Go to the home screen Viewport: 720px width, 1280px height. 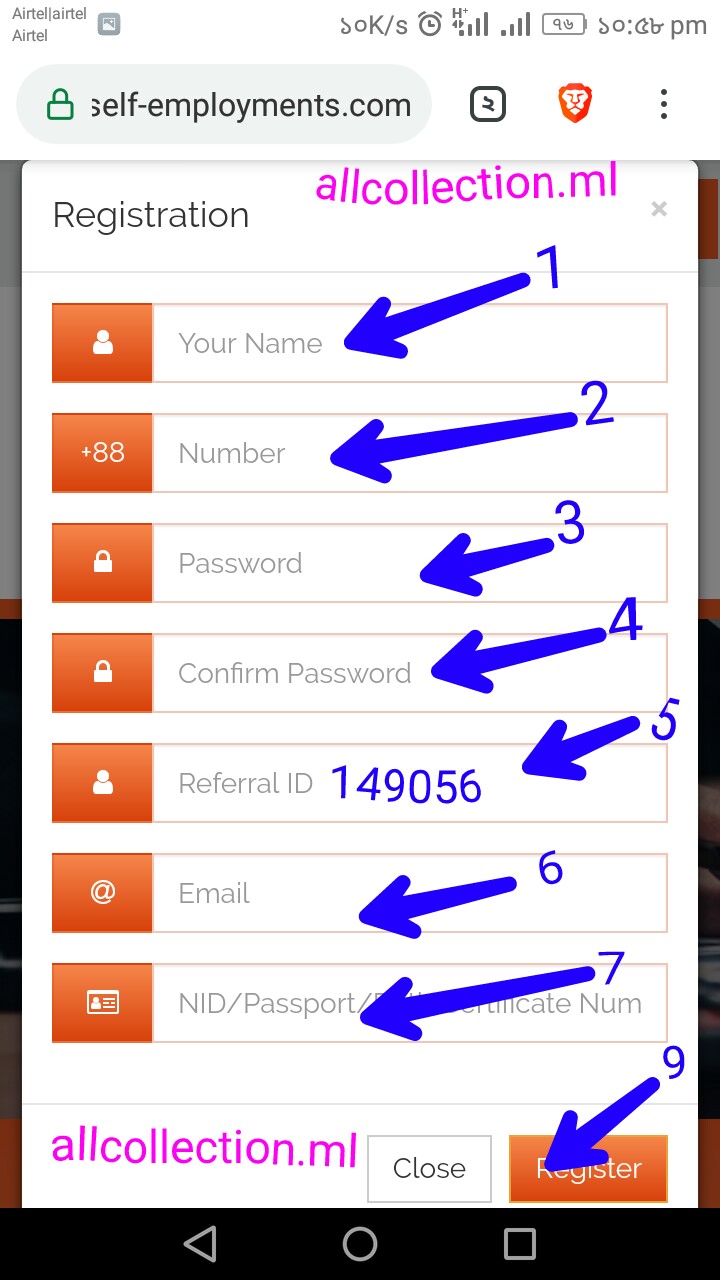coord(360,1243)
